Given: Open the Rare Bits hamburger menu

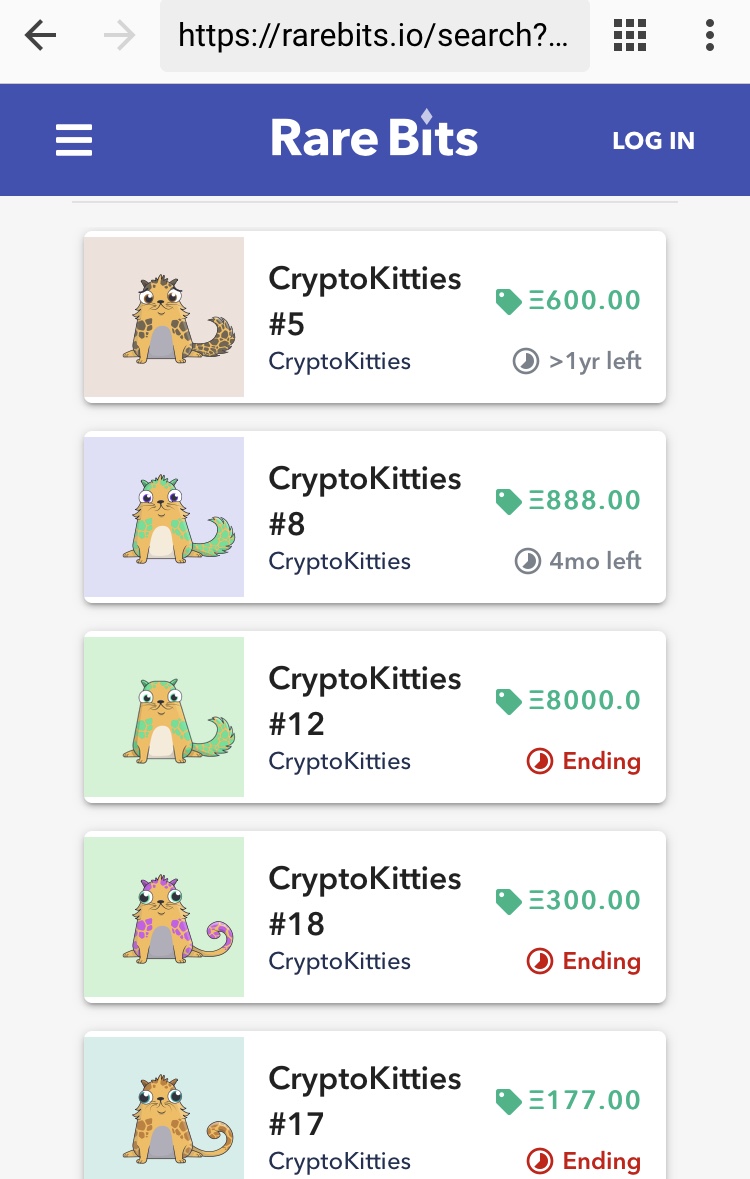Looking at the screenshot, I should (74, 140).
